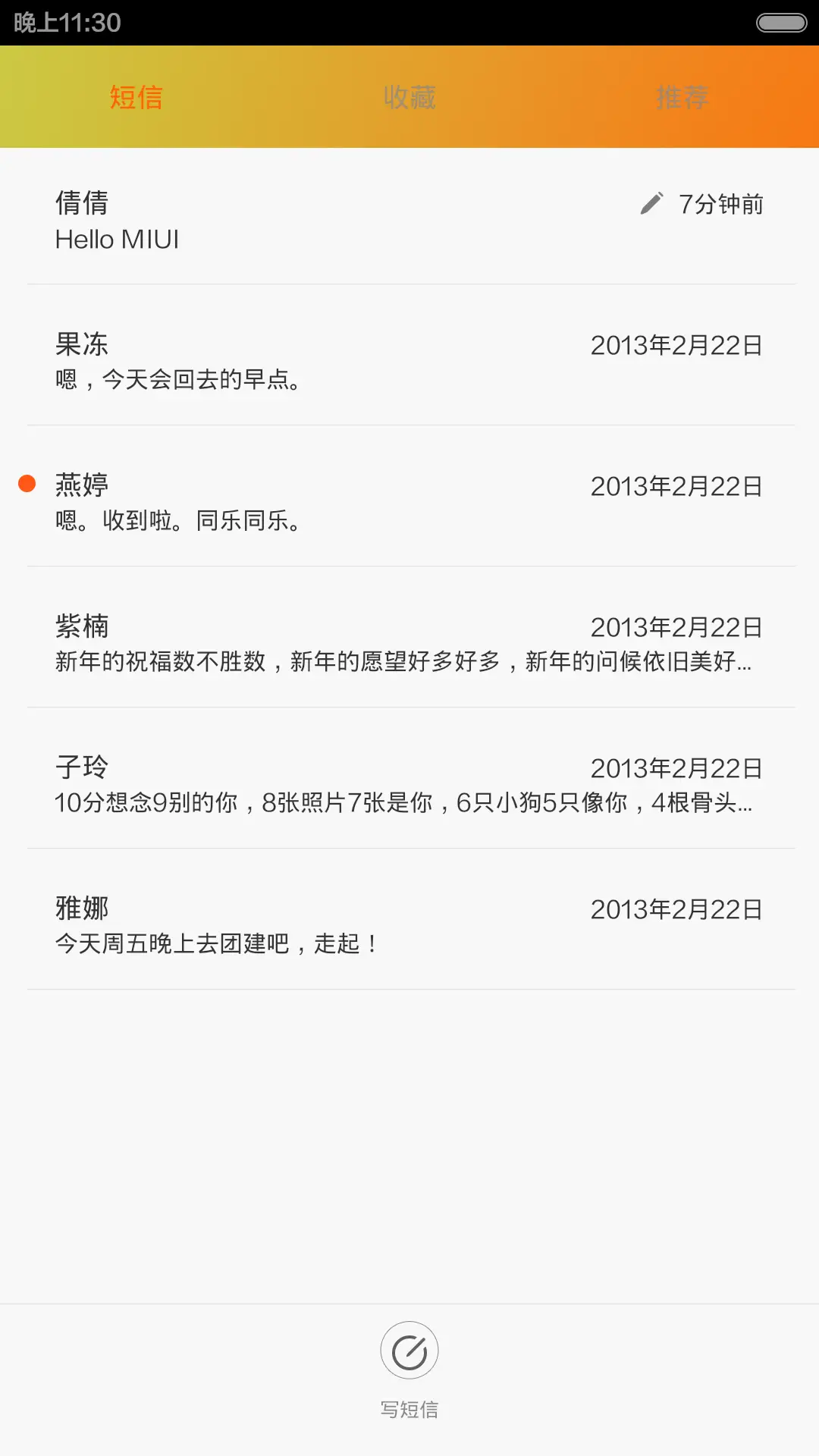Screen dimensions: 819x1456
Task: Select the 短信 tab
Action: tap(136, 97)
